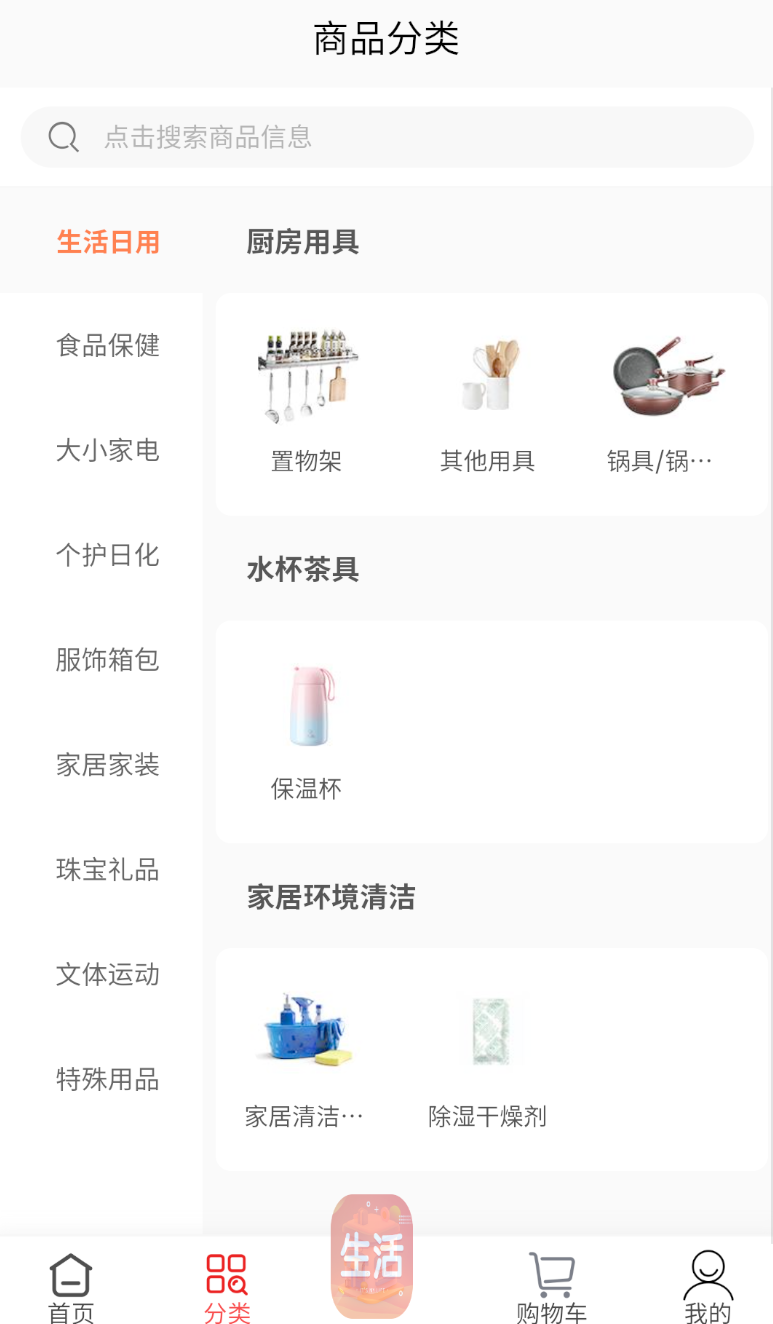Switch to the 食品保健 category tab

coord(107,345)
